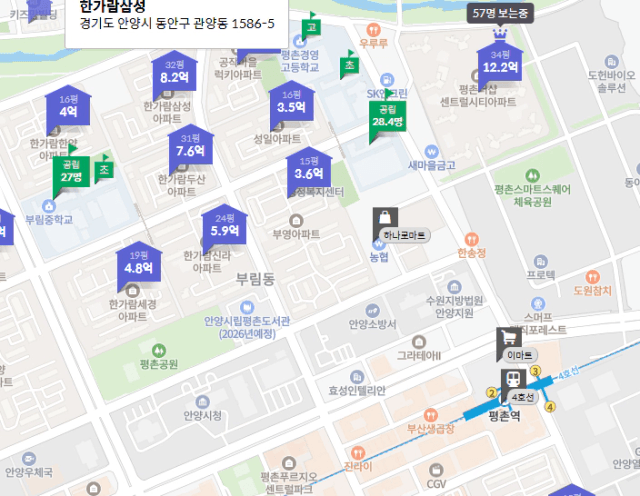
Task: Select the green 공립 28.4명 school marker
Action: point(387,118)
